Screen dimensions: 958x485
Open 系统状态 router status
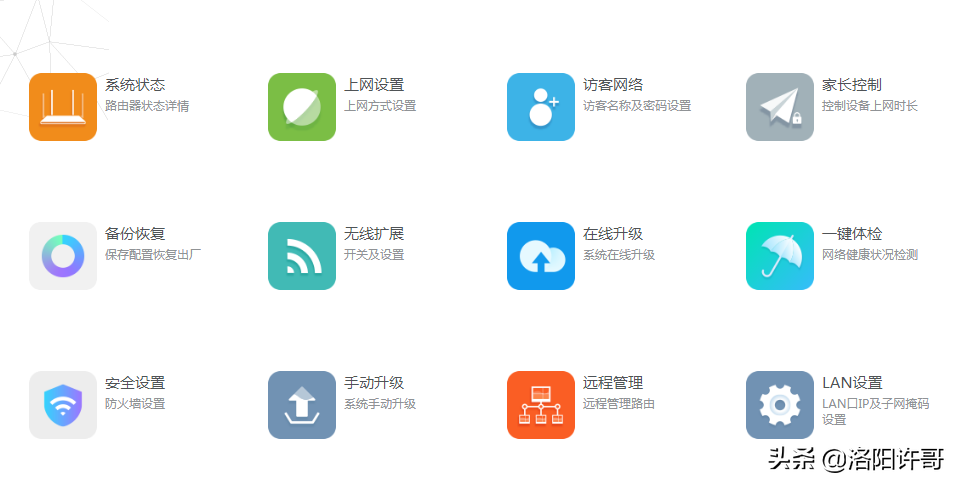(63, 107)
